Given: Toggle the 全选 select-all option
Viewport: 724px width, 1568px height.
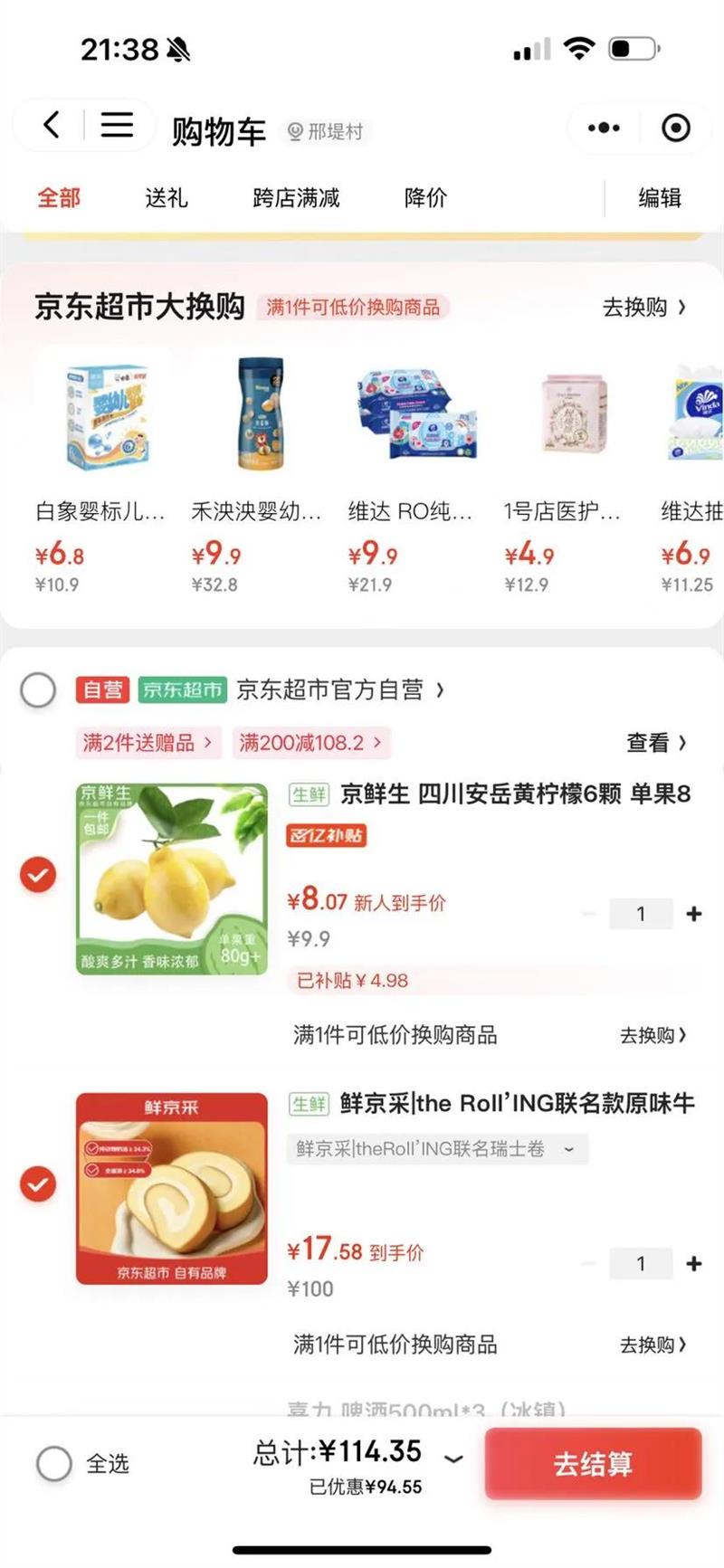Looking at the screenshot, I should coord(54,1463).
